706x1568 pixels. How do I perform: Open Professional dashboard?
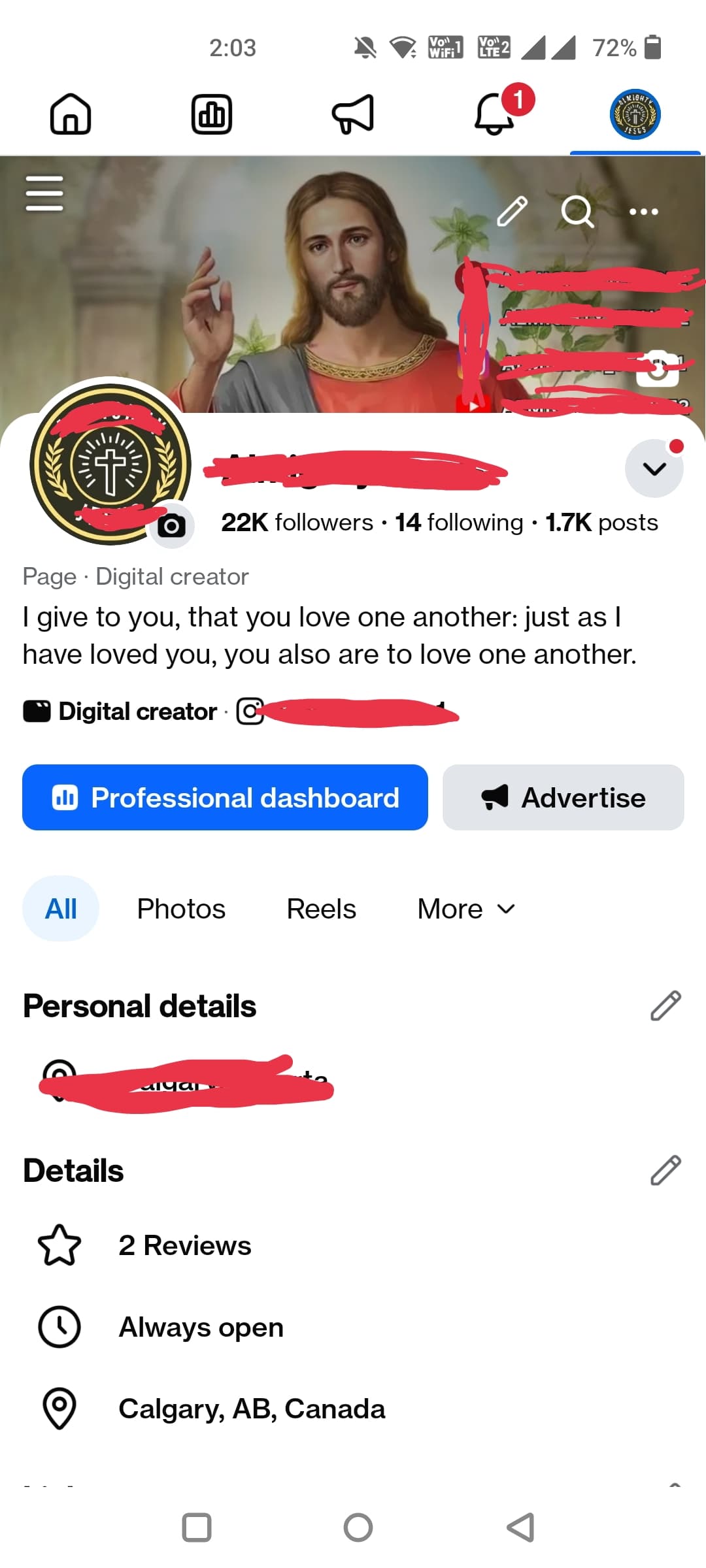[x=225, y=797]
